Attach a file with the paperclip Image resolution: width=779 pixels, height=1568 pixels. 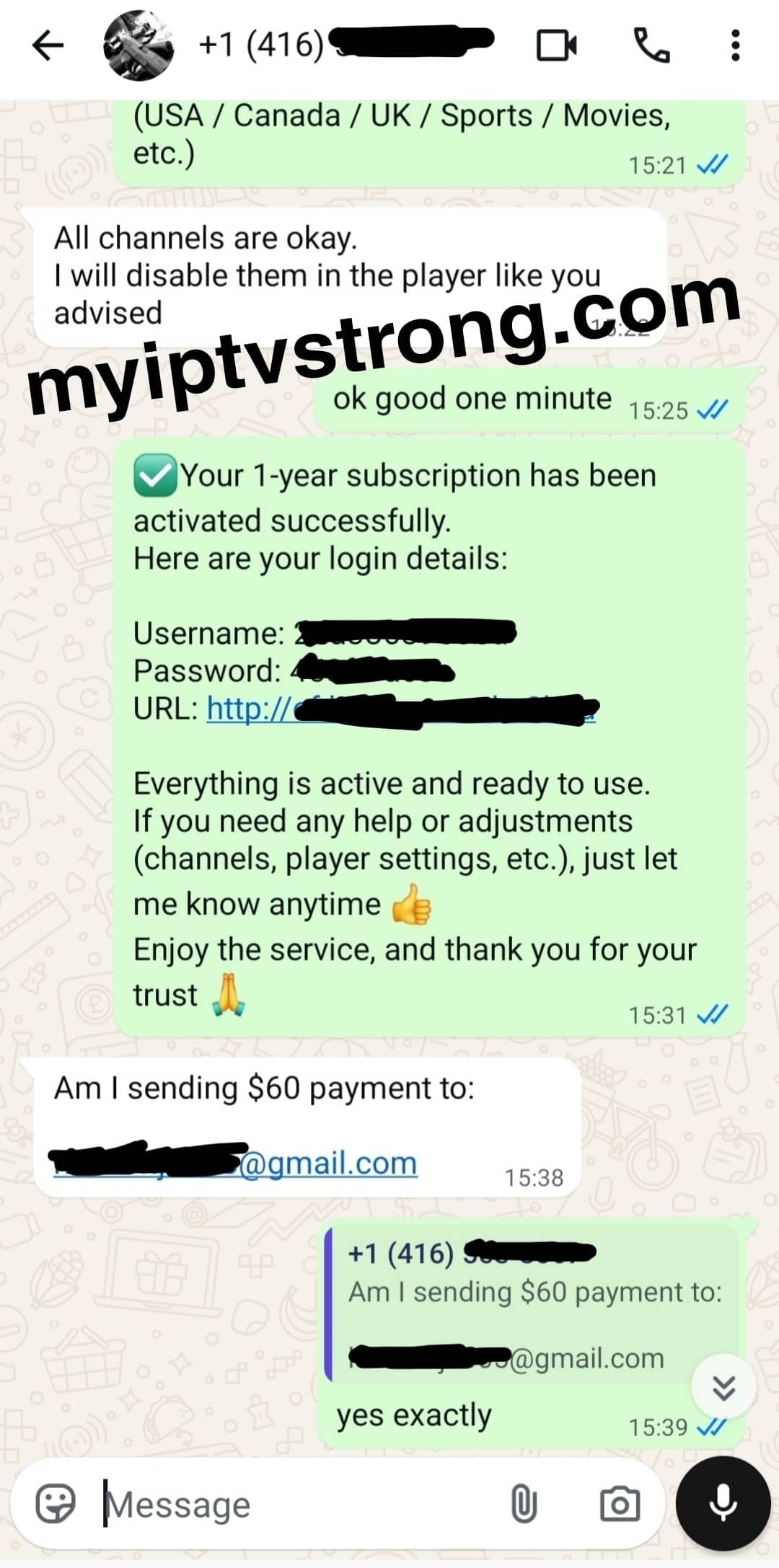524,1505
